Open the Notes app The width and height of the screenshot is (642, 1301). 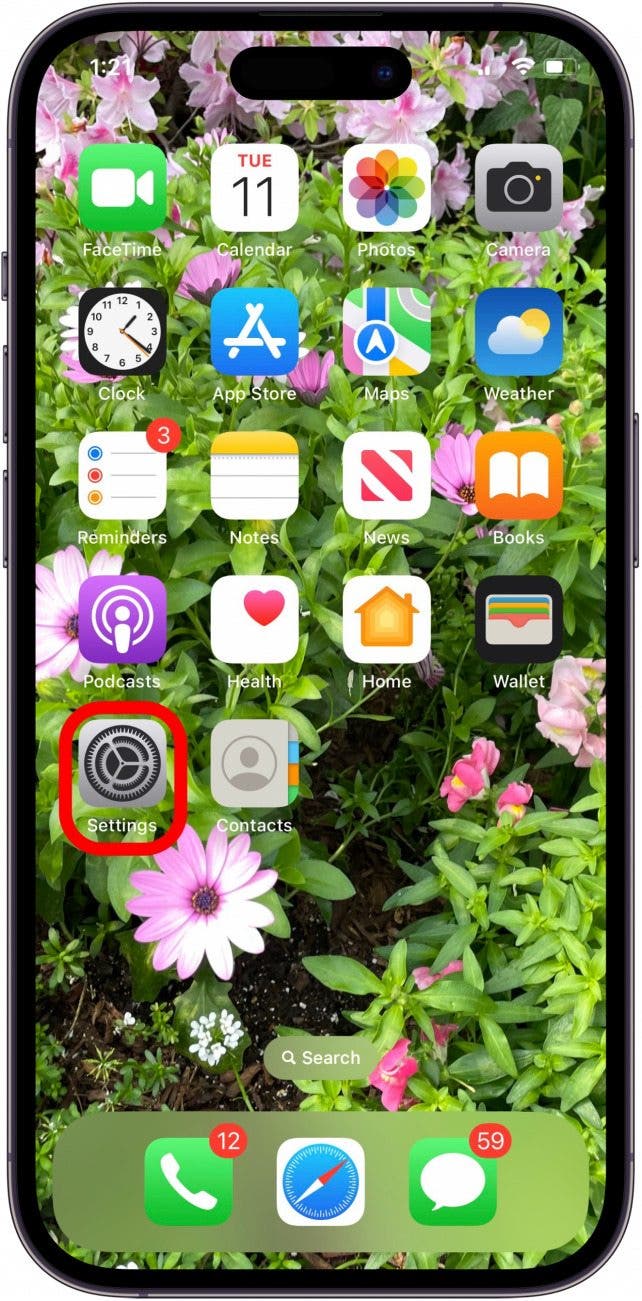(254, 476)
